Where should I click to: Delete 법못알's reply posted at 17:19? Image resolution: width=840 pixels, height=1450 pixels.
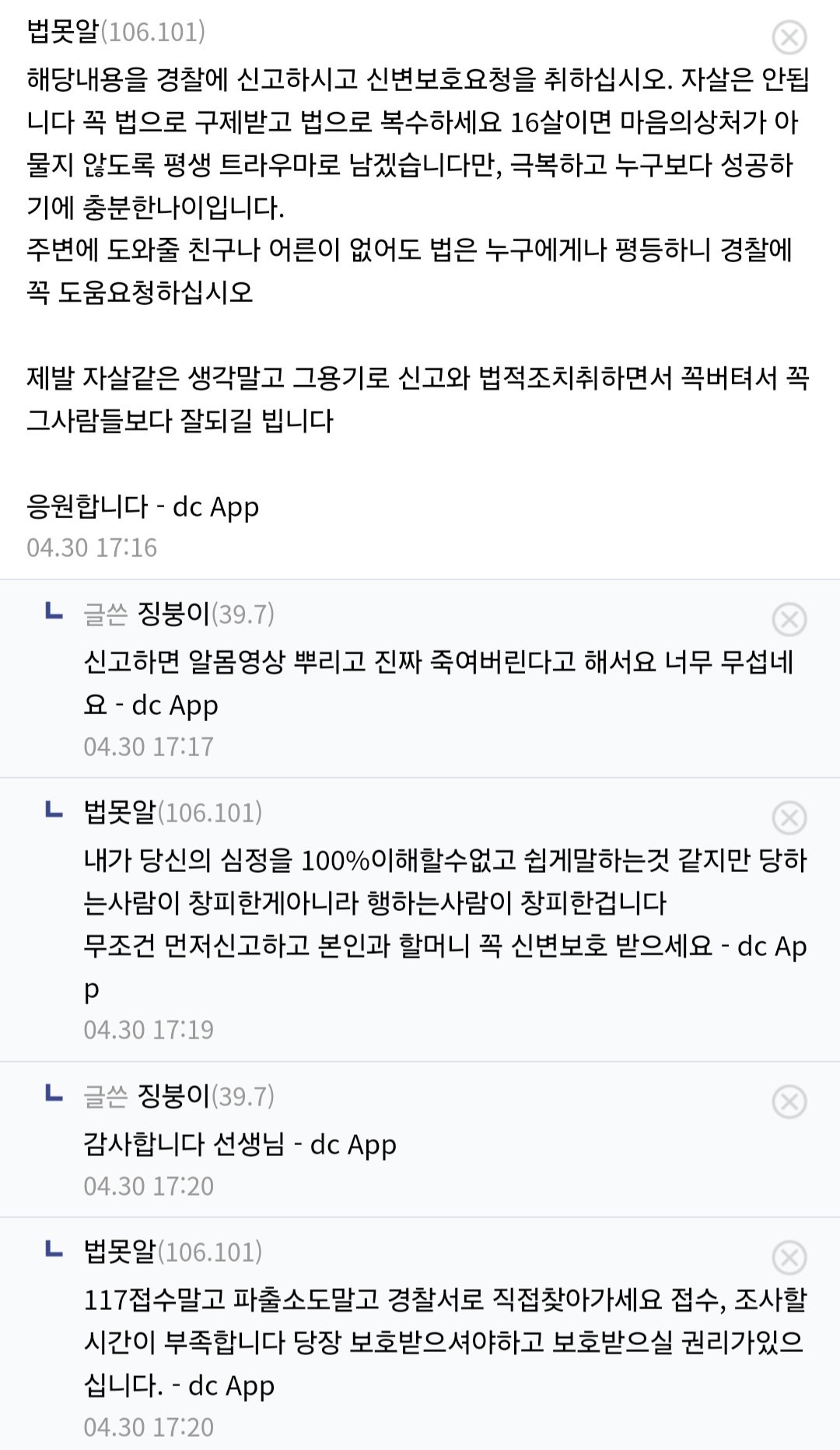click(x=789, y=818)
